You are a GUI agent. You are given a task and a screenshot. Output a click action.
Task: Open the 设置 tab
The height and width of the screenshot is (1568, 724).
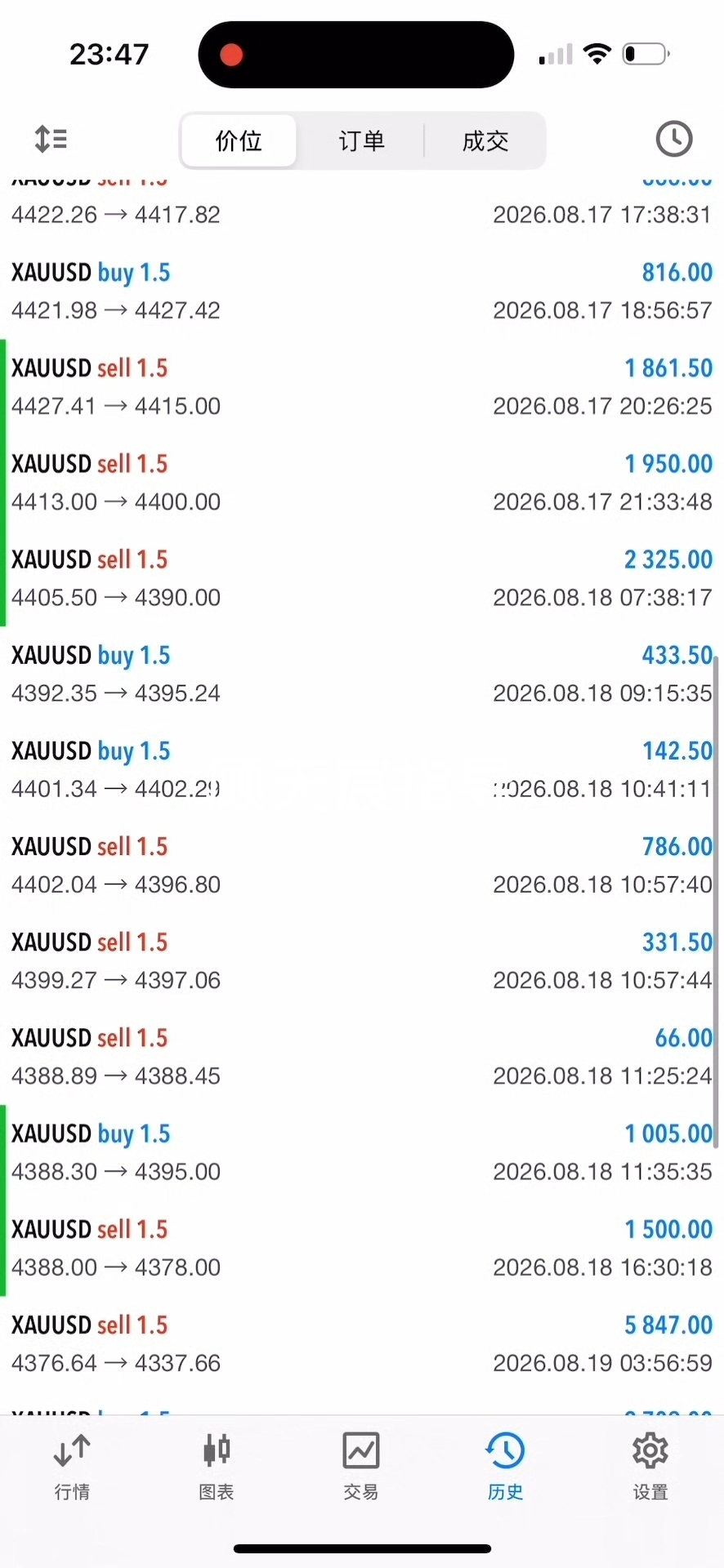pyautogui.click(x=650, y=1468)
